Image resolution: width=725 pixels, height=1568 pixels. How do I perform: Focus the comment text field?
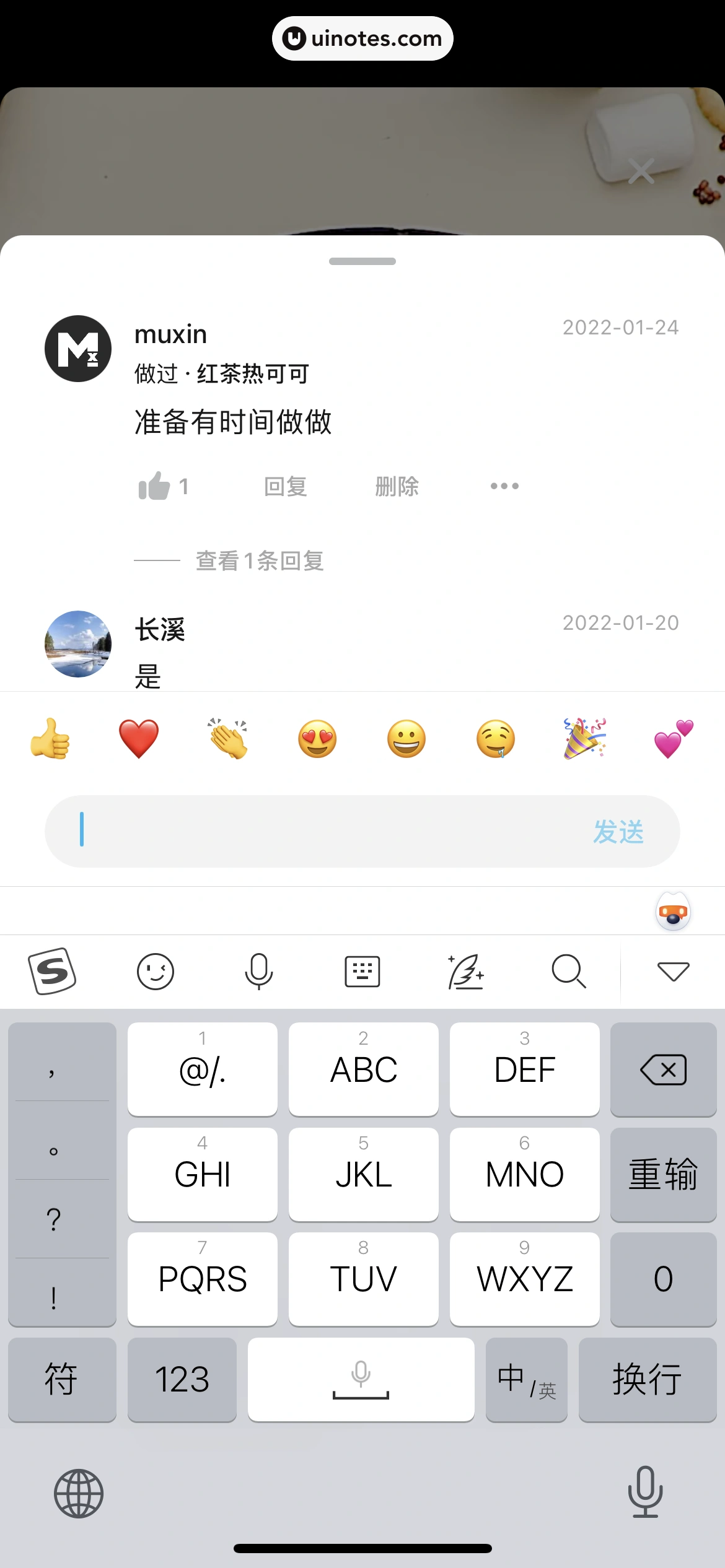tap(322, 831)
